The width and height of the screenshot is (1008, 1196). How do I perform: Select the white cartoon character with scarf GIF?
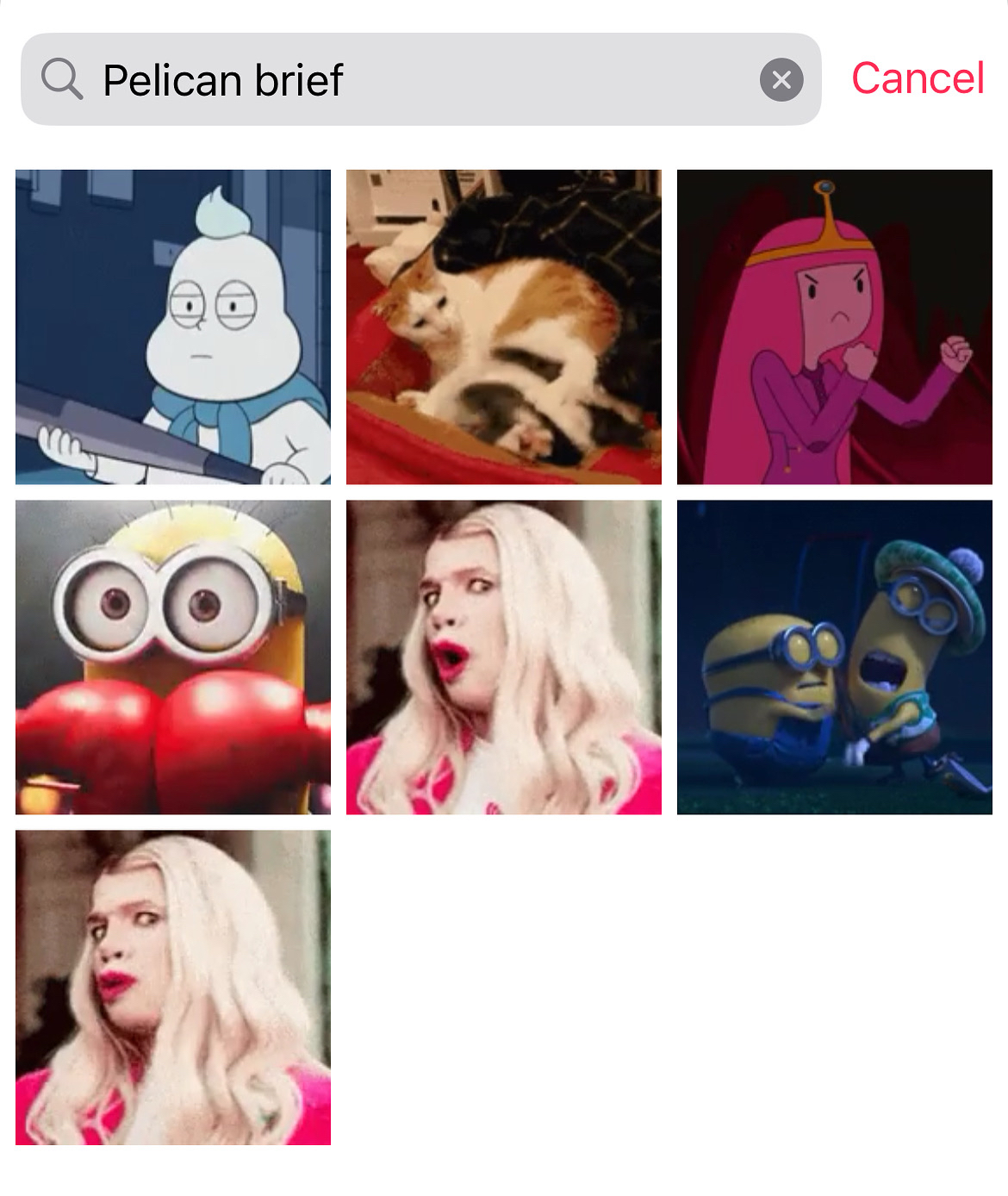coord(173,327)
